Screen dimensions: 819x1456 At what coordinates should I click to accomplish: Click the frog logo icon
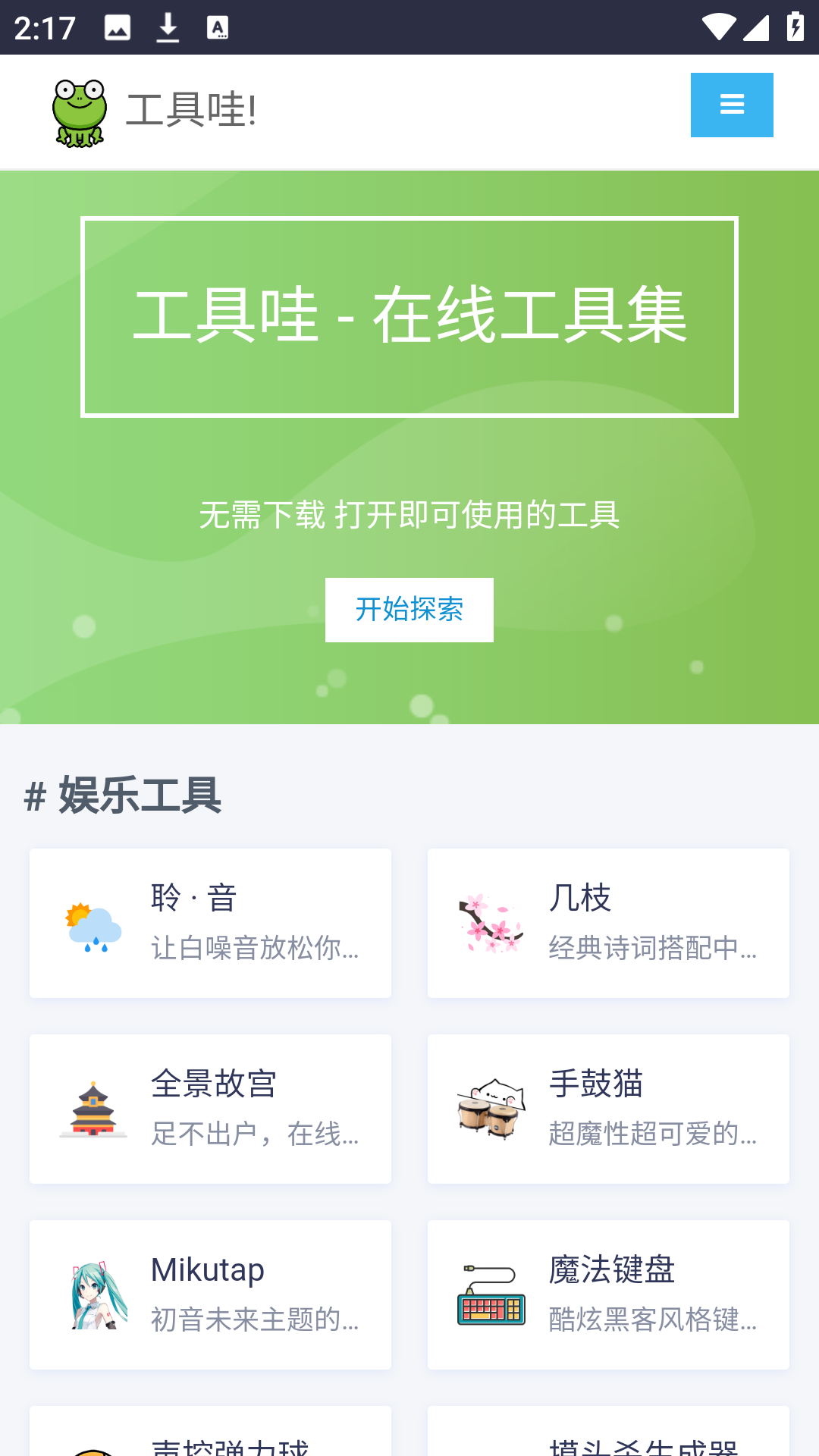(x=79, y=111)
